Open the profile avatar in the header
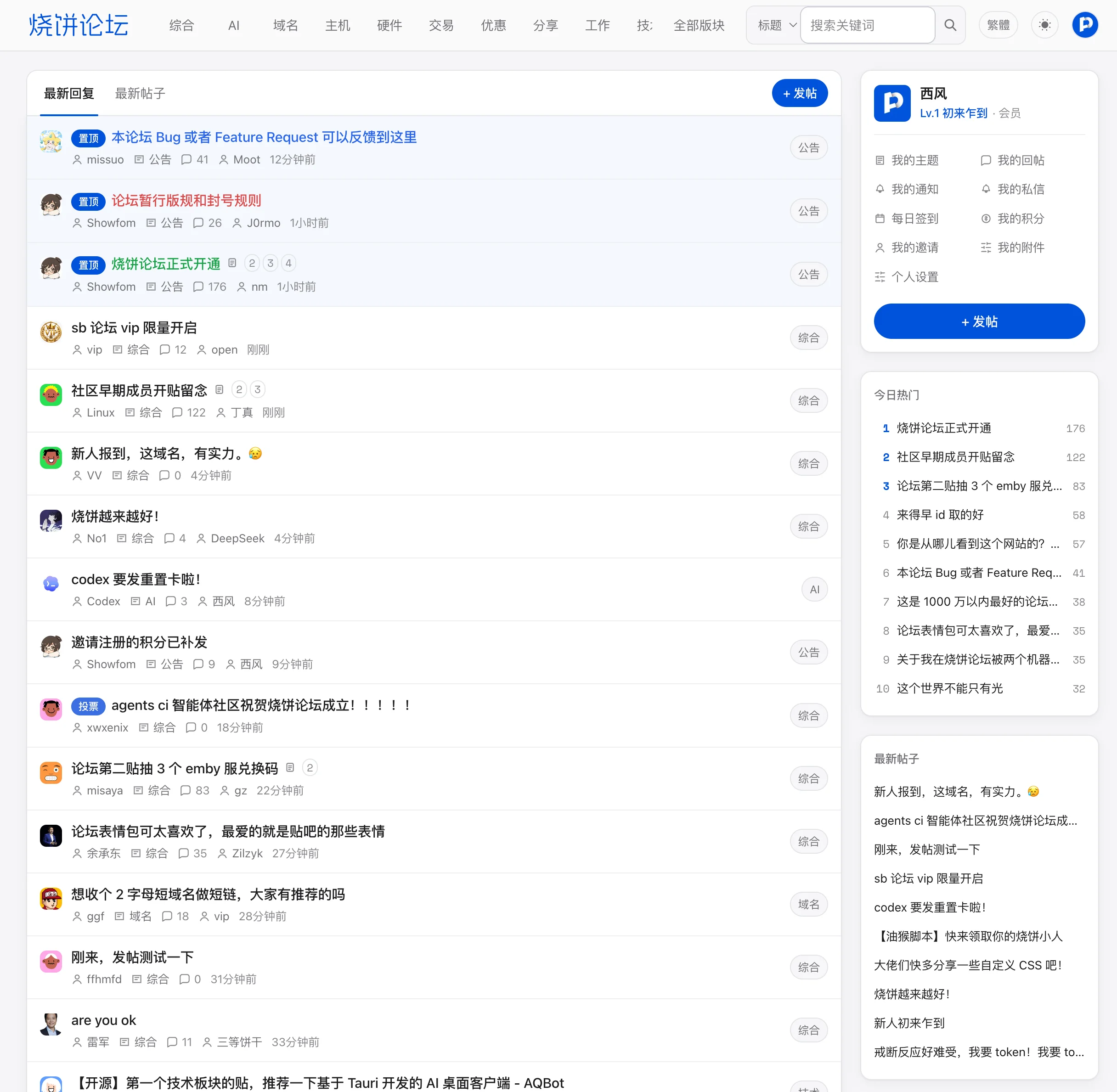 click(x=1085, y=25)
